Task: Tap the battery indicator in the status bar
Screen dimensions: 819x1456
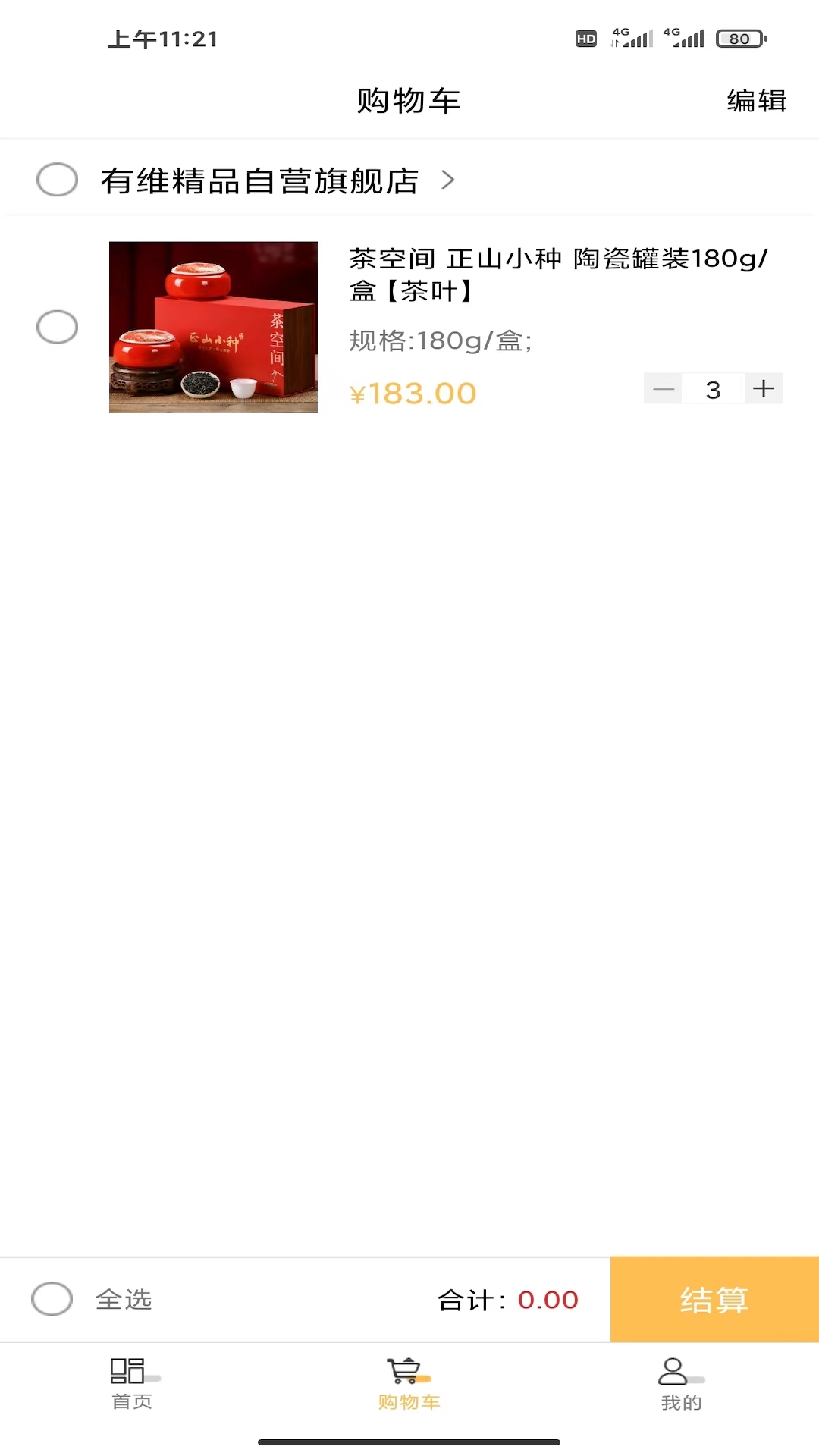Action: (739, 36)
